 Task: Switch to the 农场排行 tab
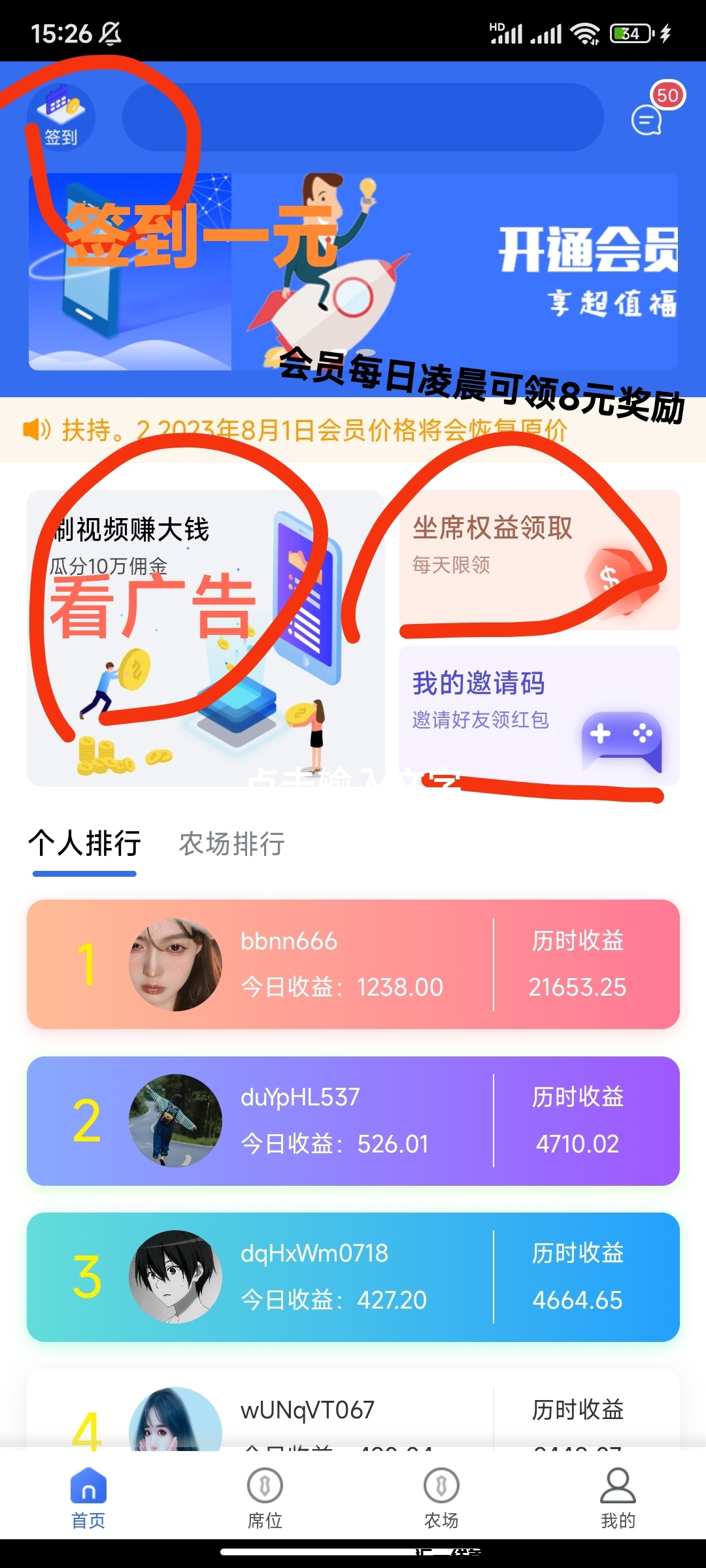point(232,843)
